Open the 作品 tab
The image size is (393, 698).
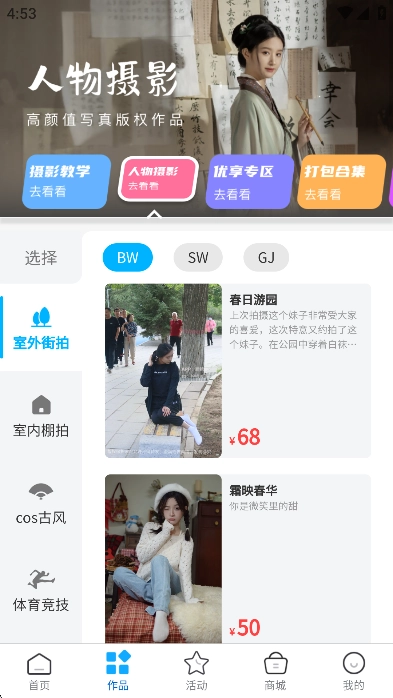[118, 671]
